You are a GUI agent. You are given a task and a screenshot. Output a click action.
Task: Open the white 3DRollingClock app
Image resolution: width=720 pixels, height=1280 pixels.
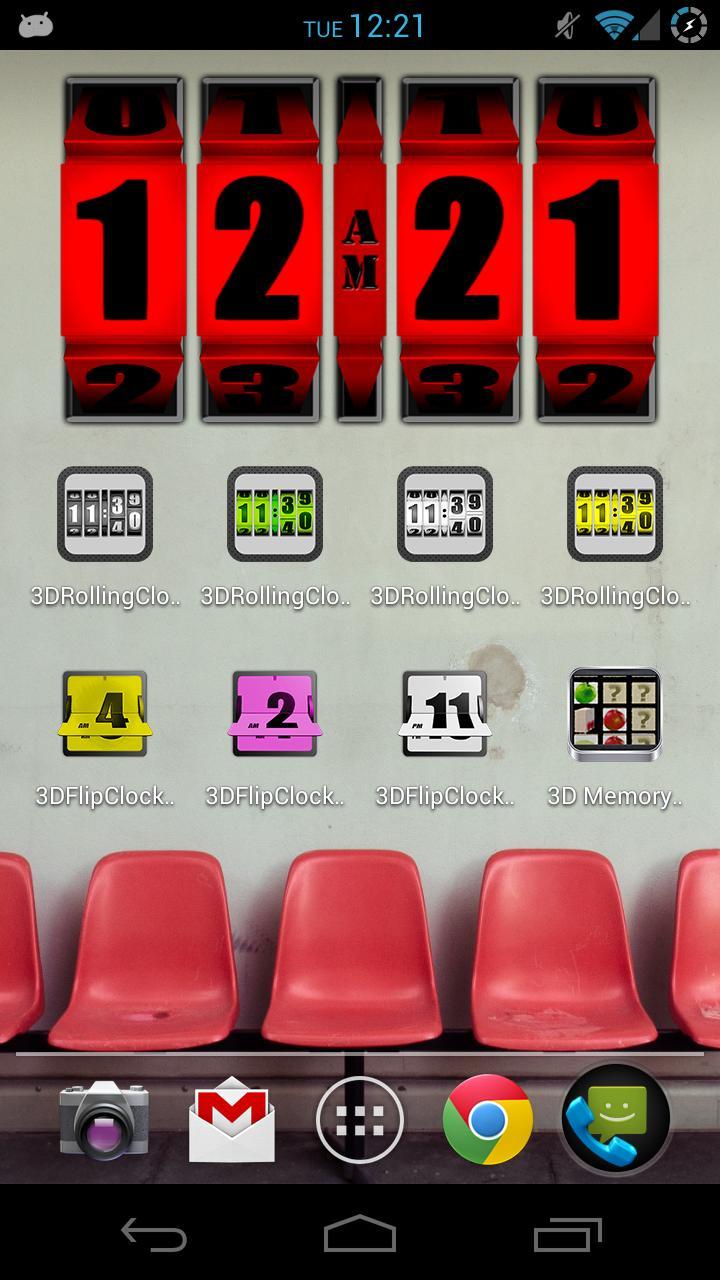coord(445,514)
